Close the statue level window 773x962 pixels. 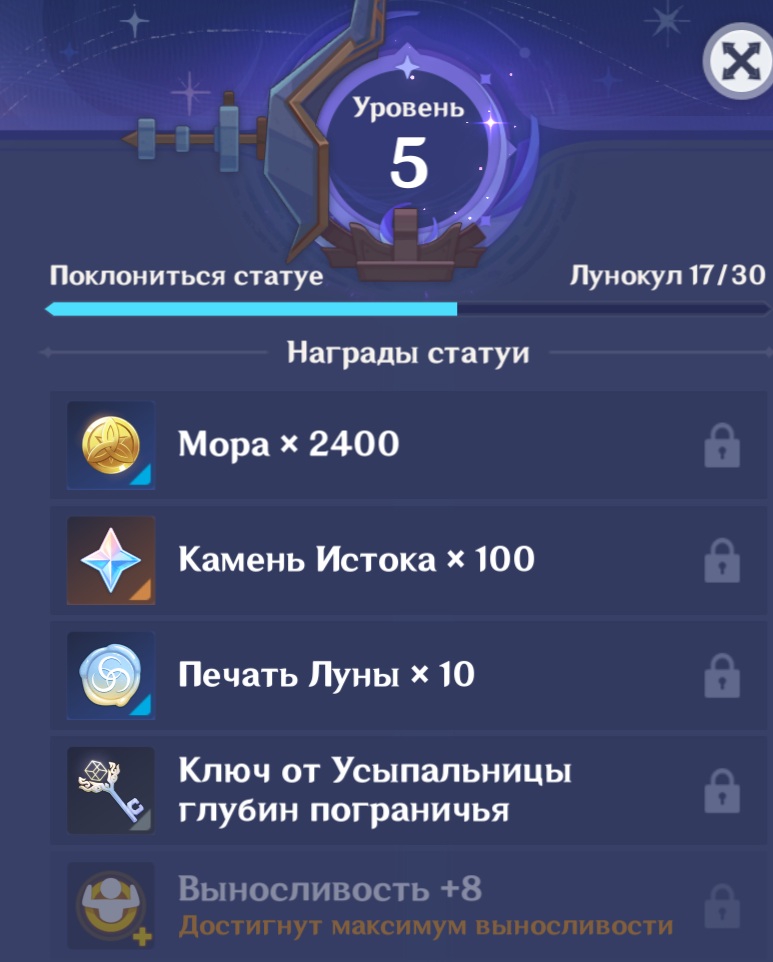point(740,62)
